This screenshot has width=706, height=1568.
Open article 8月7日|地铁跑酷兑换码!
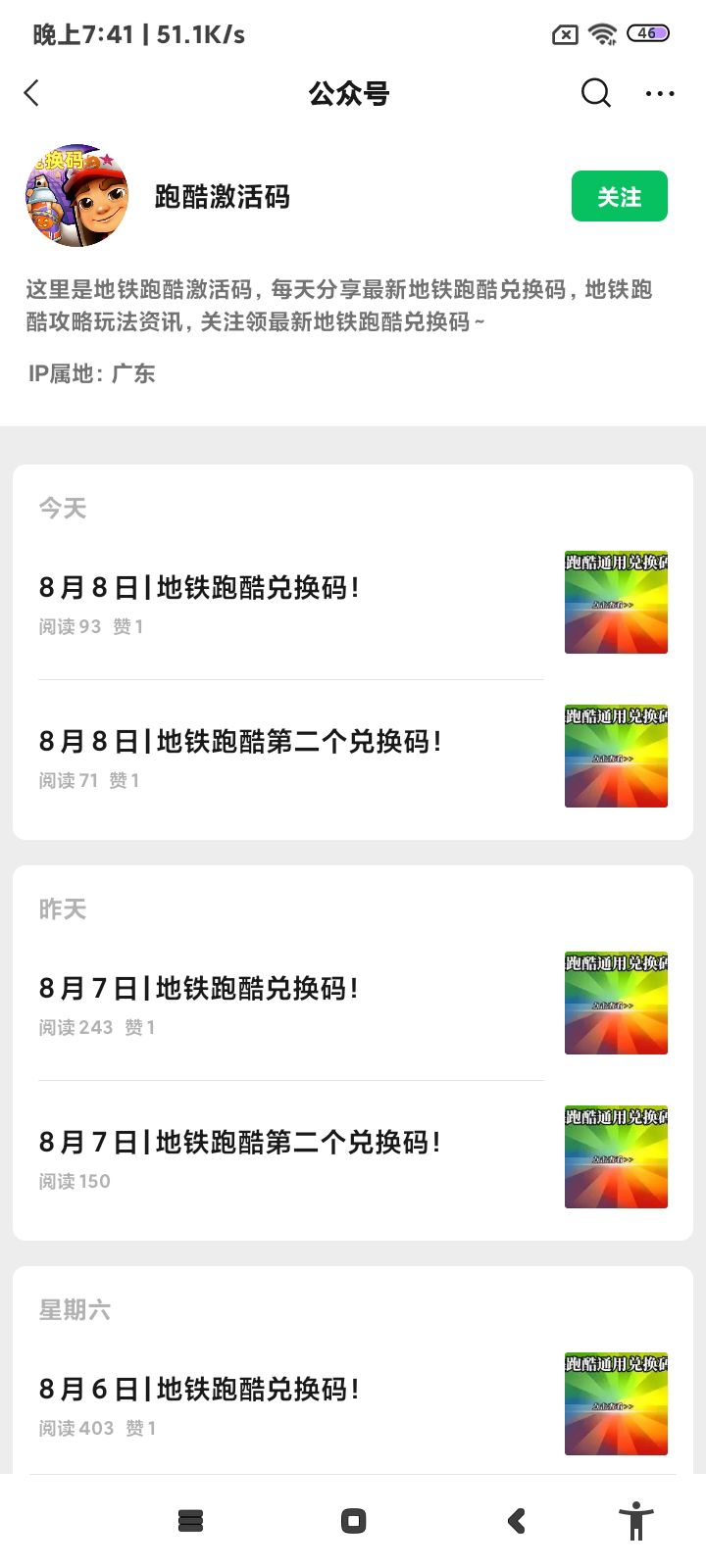pyautogui.click(x=199, y=989)
